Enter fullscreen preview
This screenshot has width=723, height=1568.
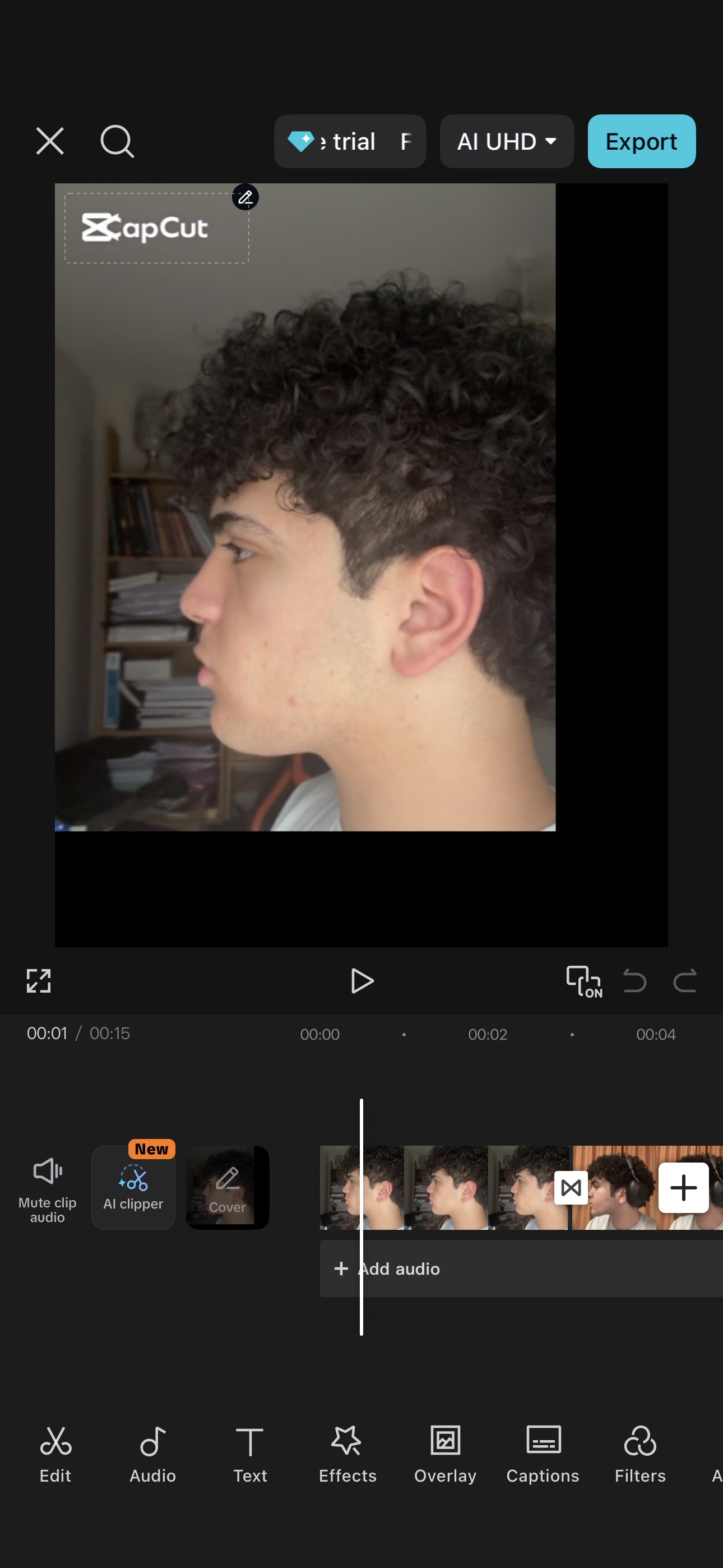coord(38,981)
